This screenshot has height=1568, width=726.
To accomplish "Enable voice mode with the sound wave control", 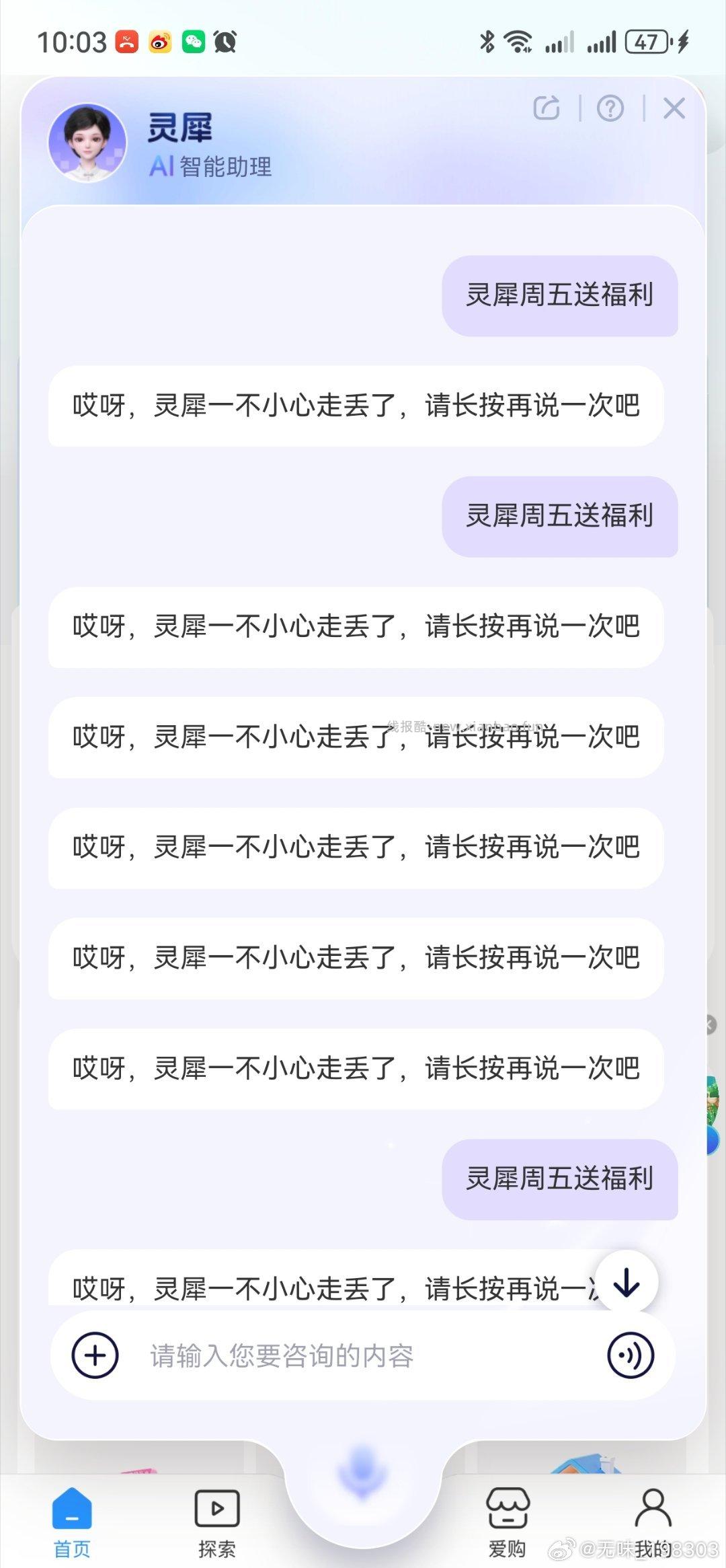I will 630,1356.
